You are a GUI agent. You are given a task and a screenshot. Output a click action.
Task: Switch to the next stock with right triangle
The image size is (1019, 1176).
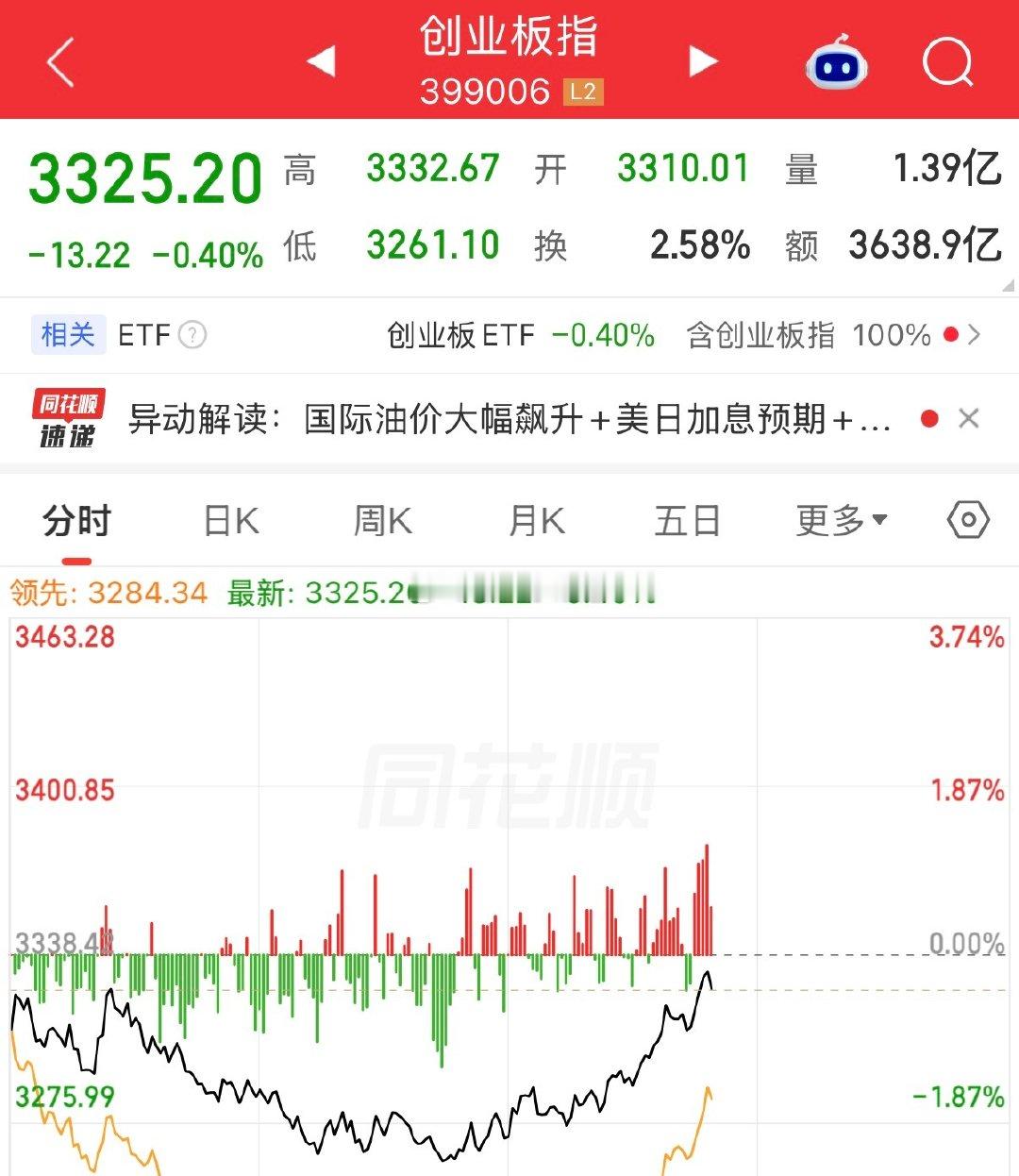[703, 61]
